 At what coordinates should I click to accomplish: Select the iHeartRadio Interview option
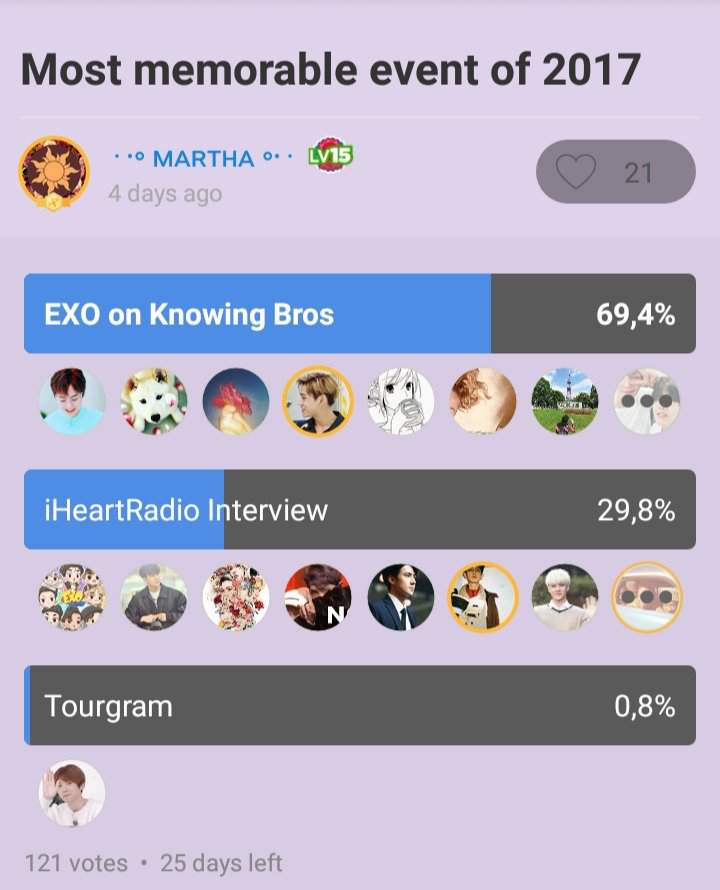click(359, 510)
